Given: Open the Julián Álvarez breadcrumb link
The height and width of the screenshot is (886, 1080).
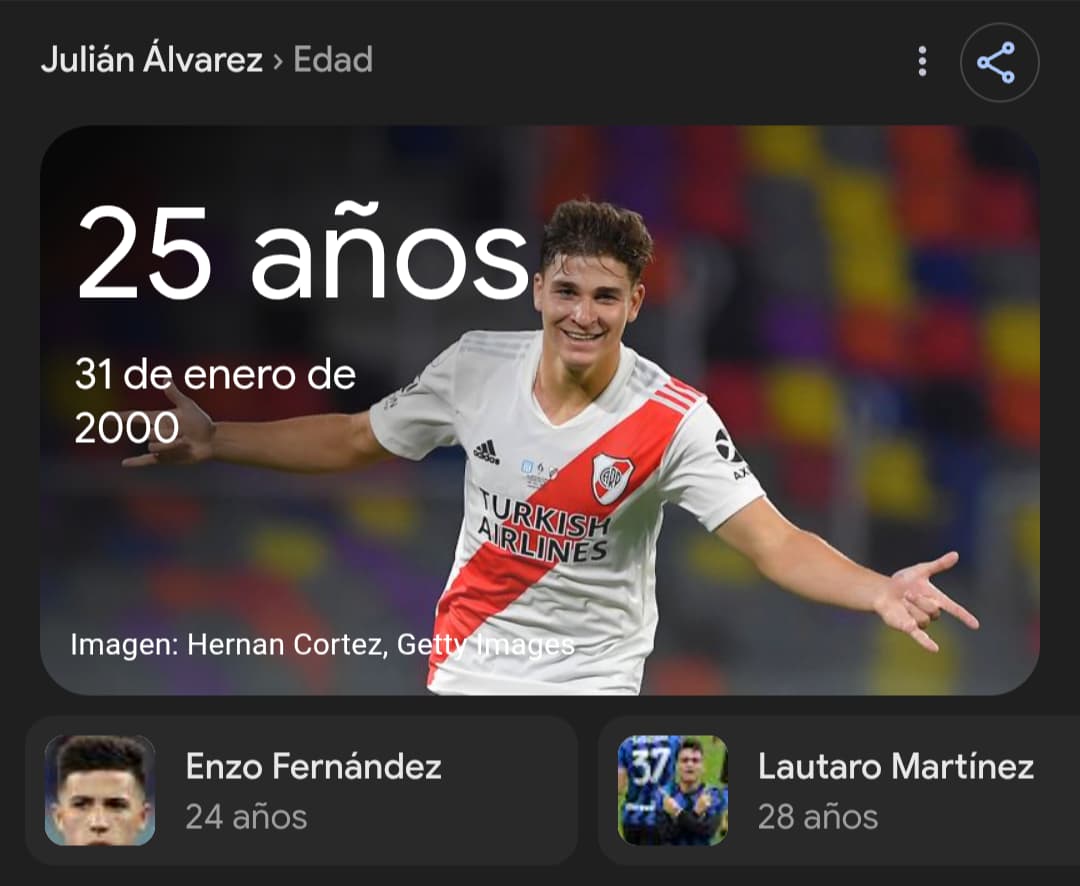Looking at the screenshot, I should tap(151, 60).
